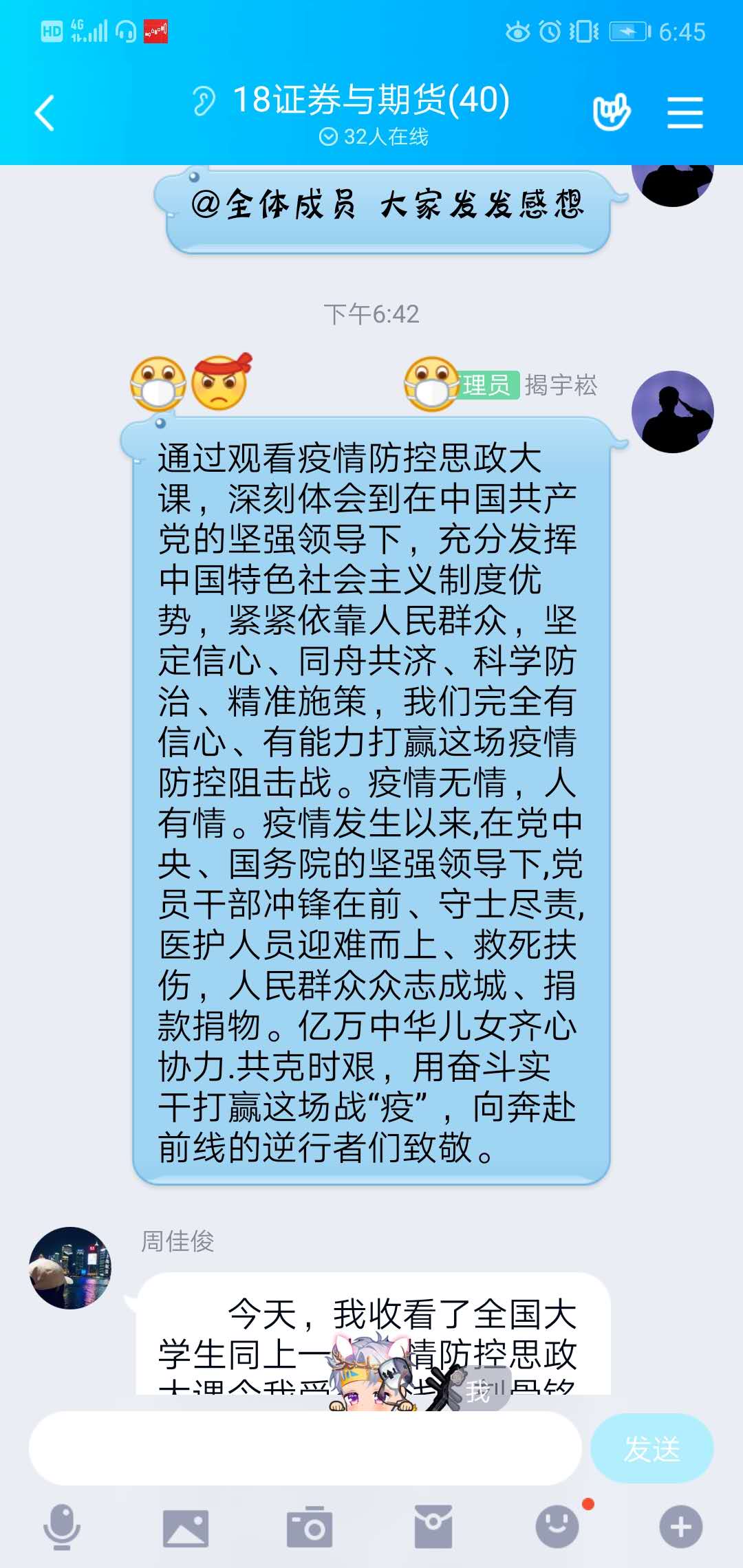The image size is (743, 1568).
Task: Open the group settings menu
Action: (x=685, y=113)
